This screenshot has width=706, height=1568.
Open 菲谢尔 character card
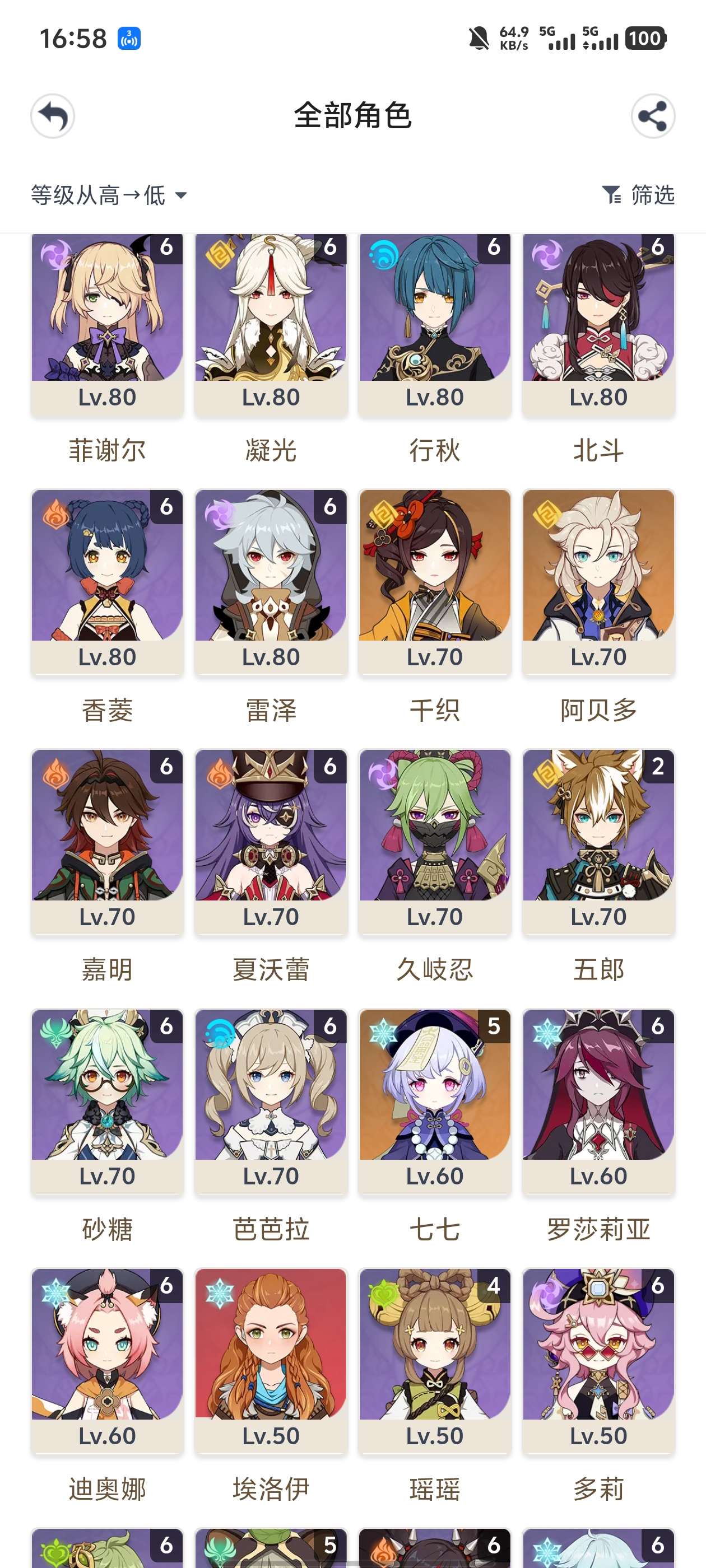107,323
